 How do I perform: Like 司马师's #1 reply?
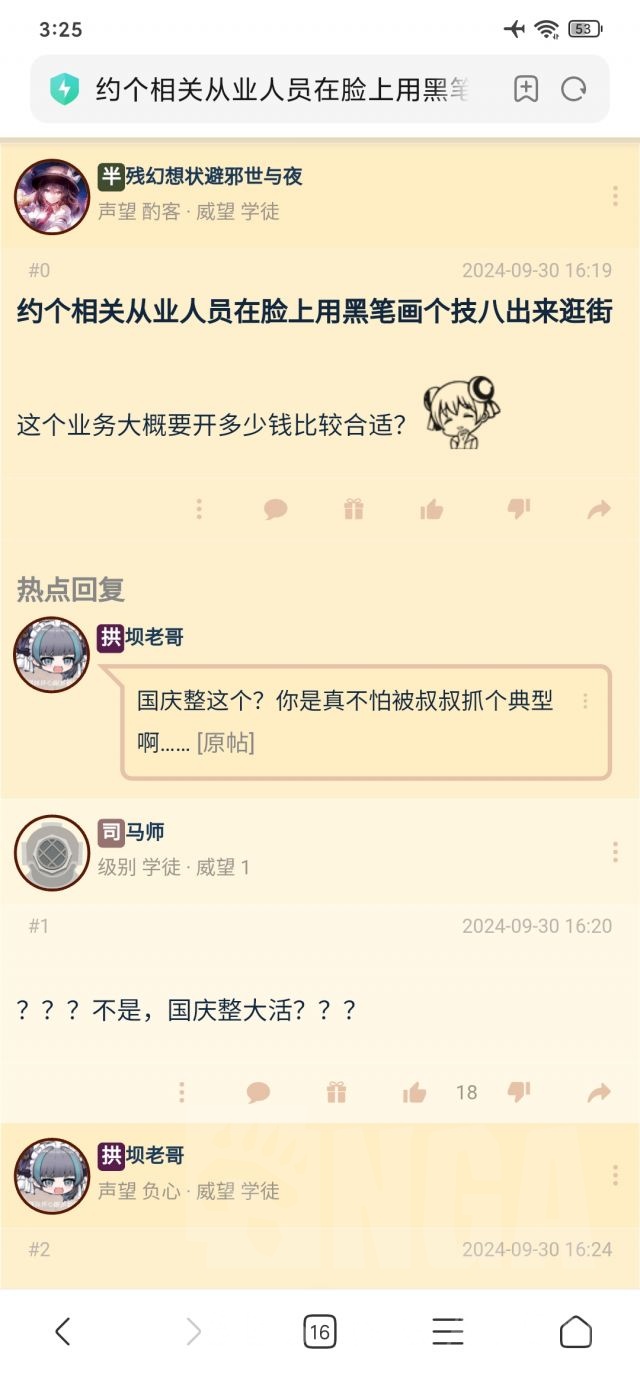coord(414,1092)
